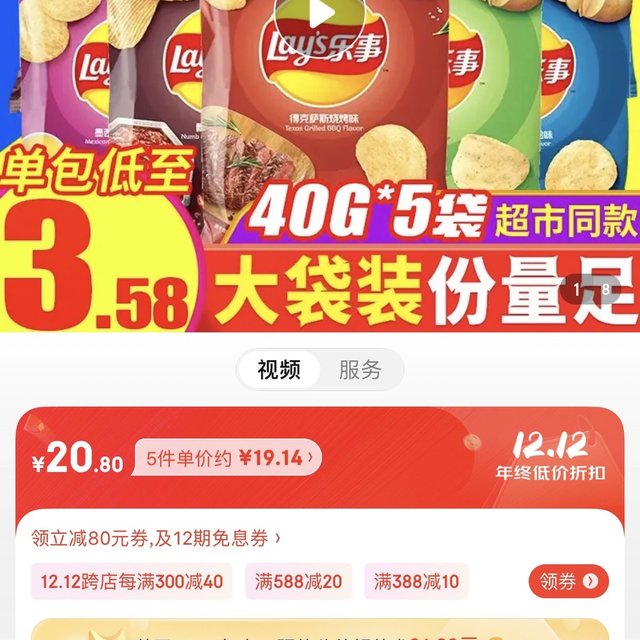Switch to the 服务 tab
Screen dimensions: 640x640
click(x=360, y=370)
